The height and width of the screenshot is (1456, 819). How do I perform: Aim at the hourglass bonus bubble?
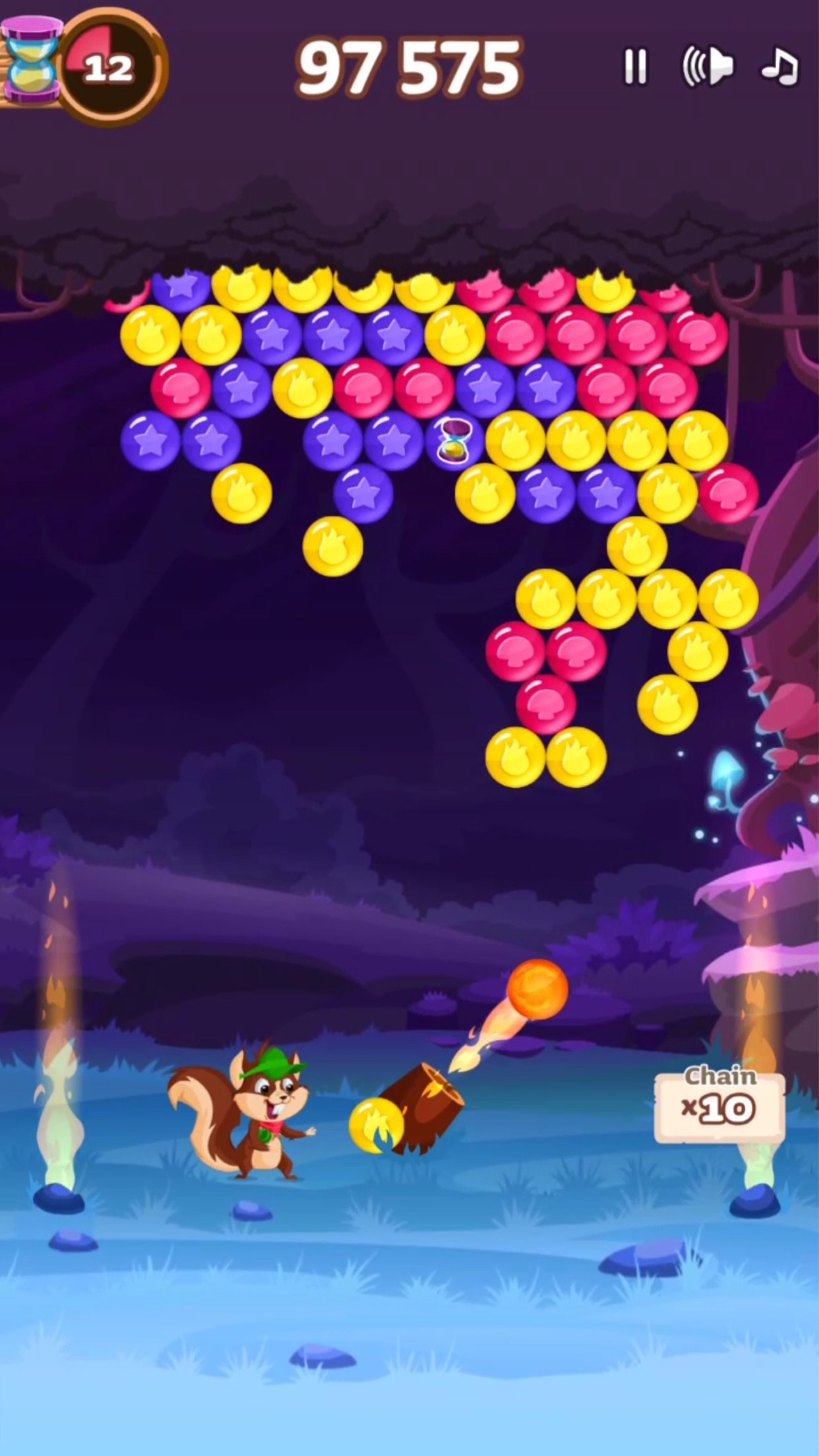454,440
